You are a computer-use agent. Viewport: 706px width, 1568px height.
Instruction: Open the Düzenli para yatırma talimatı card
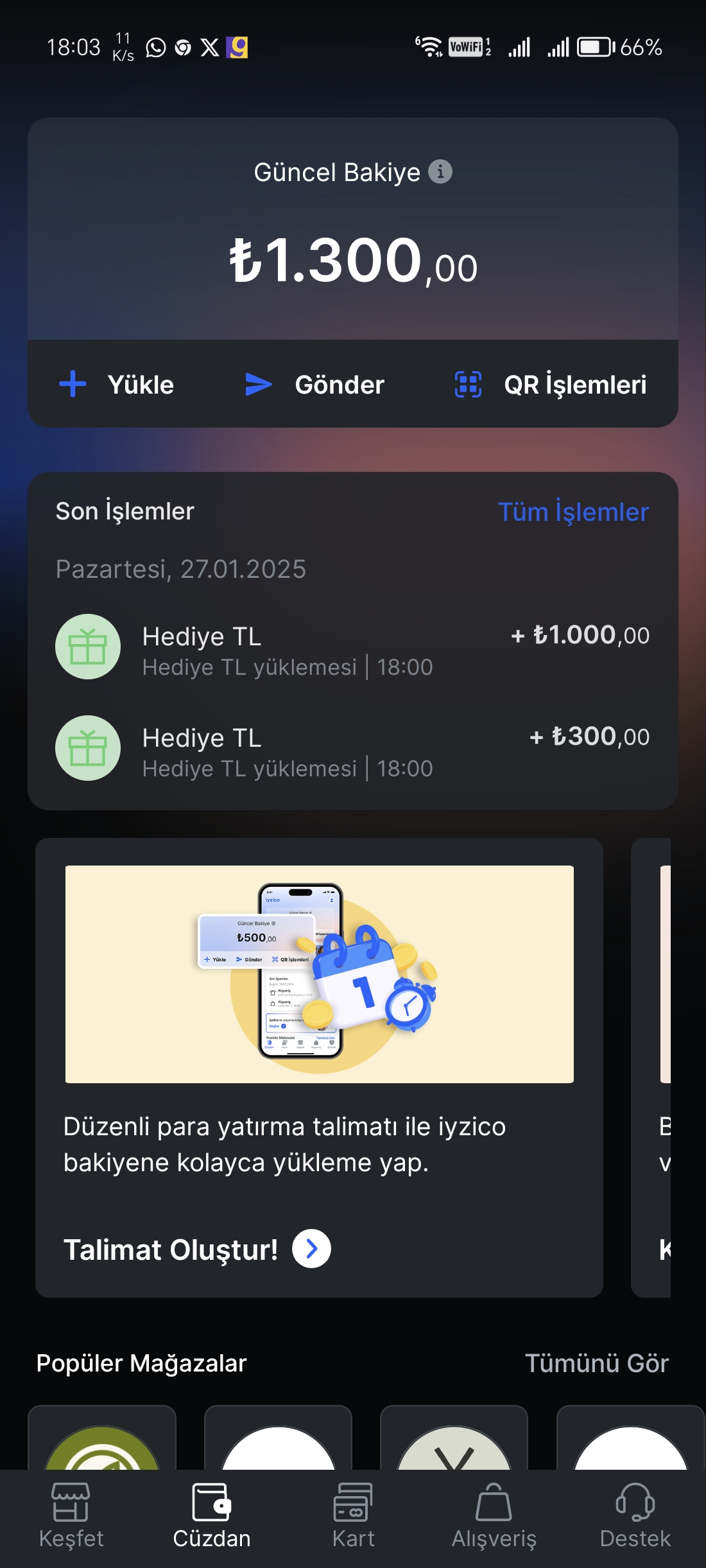click(x=319, y=1027)
